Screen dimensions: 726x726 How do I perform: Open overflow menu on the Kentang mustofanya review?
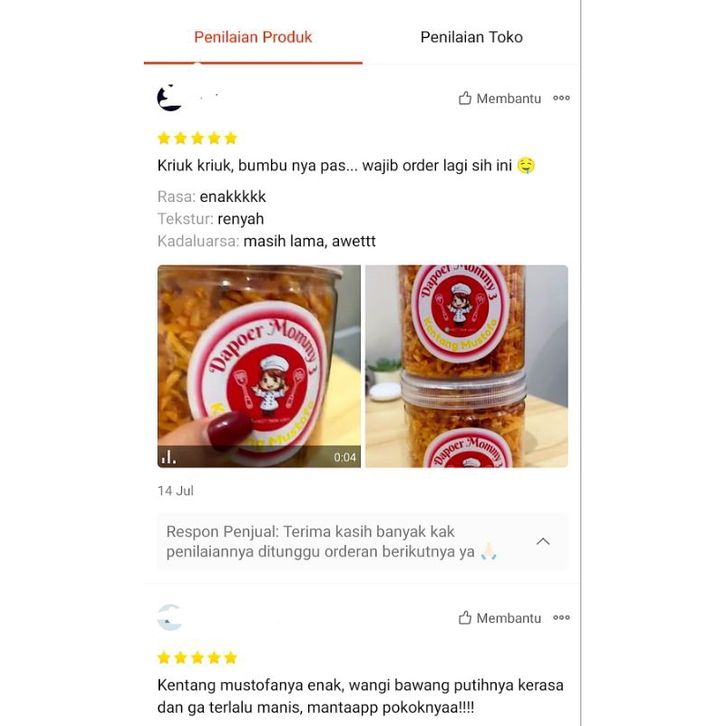tap(562, 618)
